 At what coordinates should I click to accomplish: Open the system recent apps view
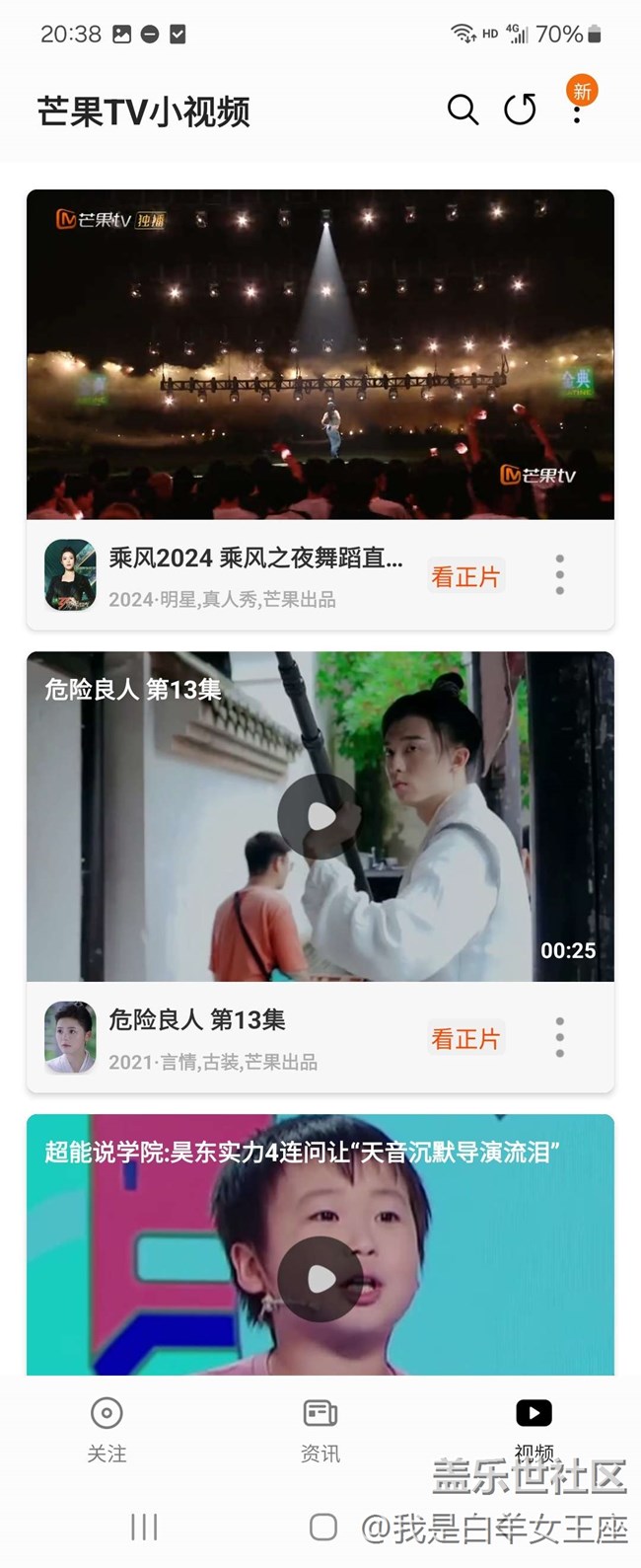point(144,1528)
